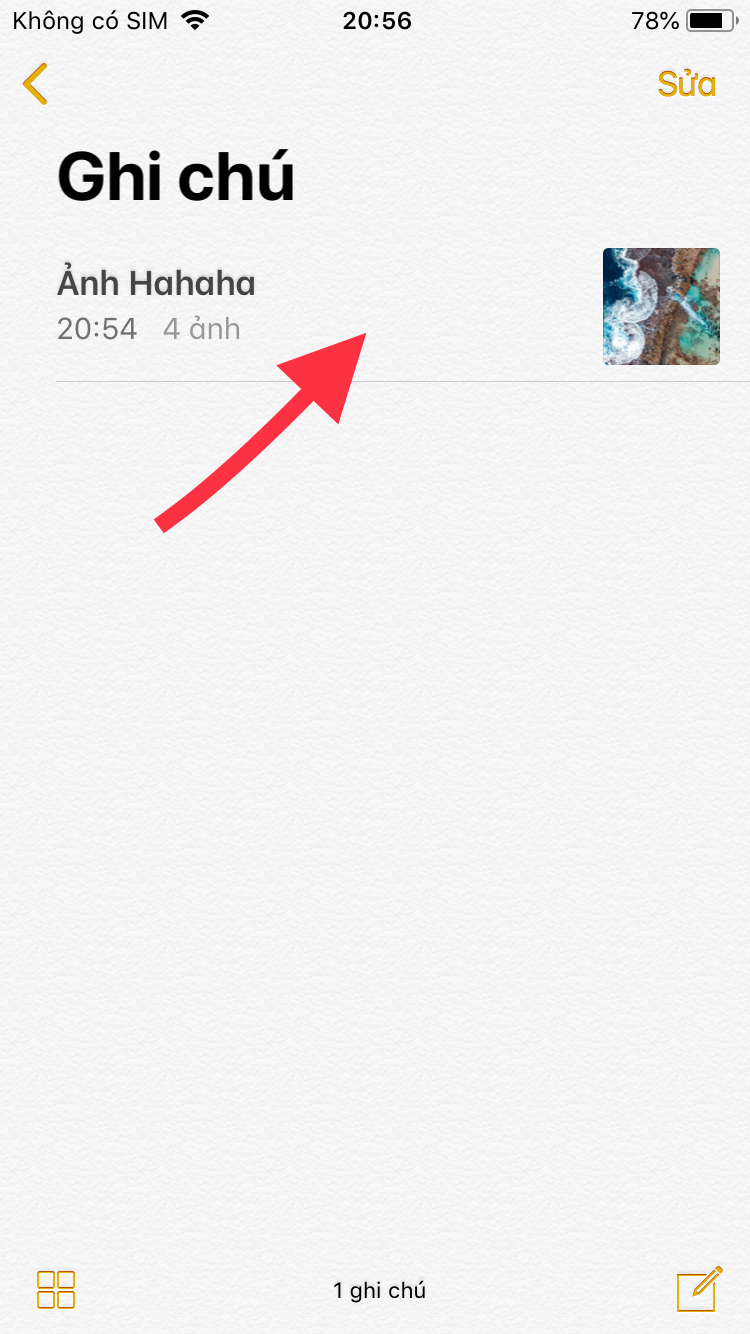Compose a new note
The image size is (750, 1334).
(x=698, y=1288)
